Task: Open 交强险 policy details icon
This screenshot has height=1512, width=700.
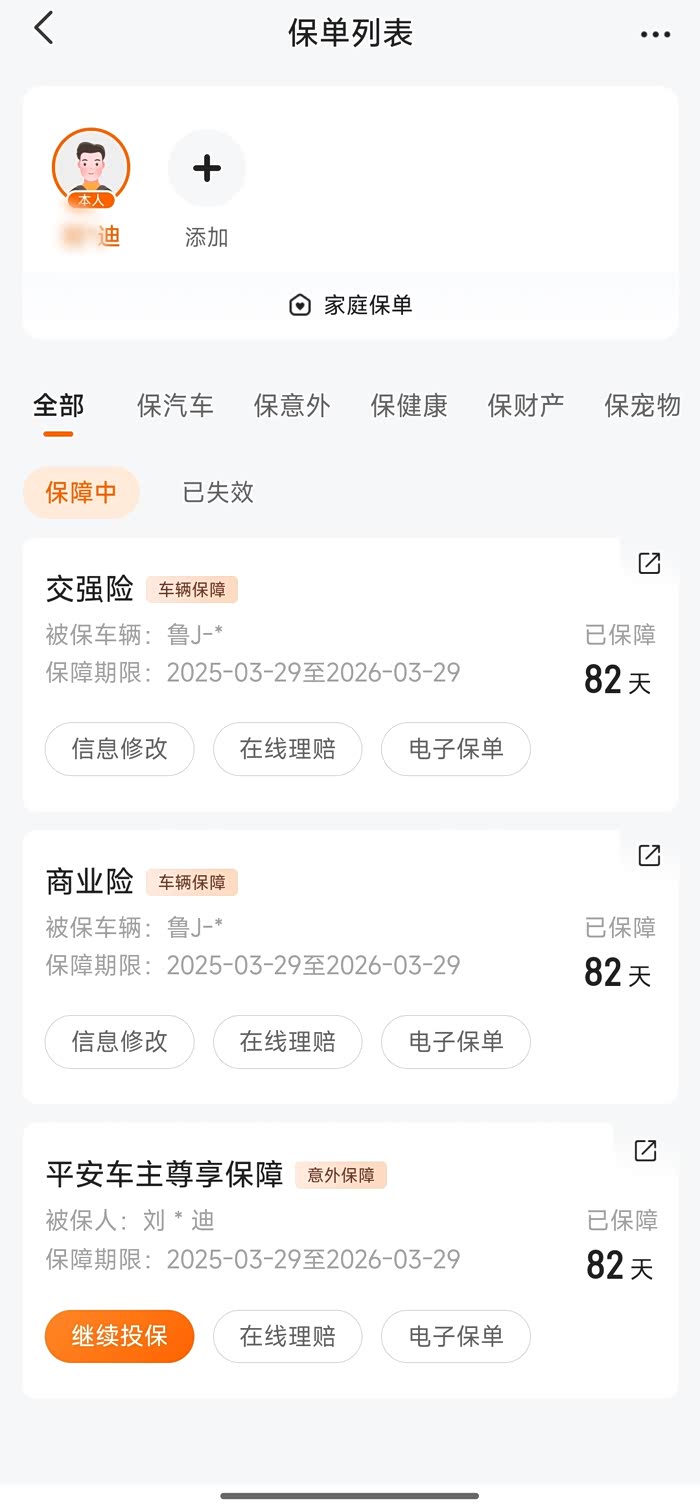Action: pyautogui.click(x=649, y=563)
